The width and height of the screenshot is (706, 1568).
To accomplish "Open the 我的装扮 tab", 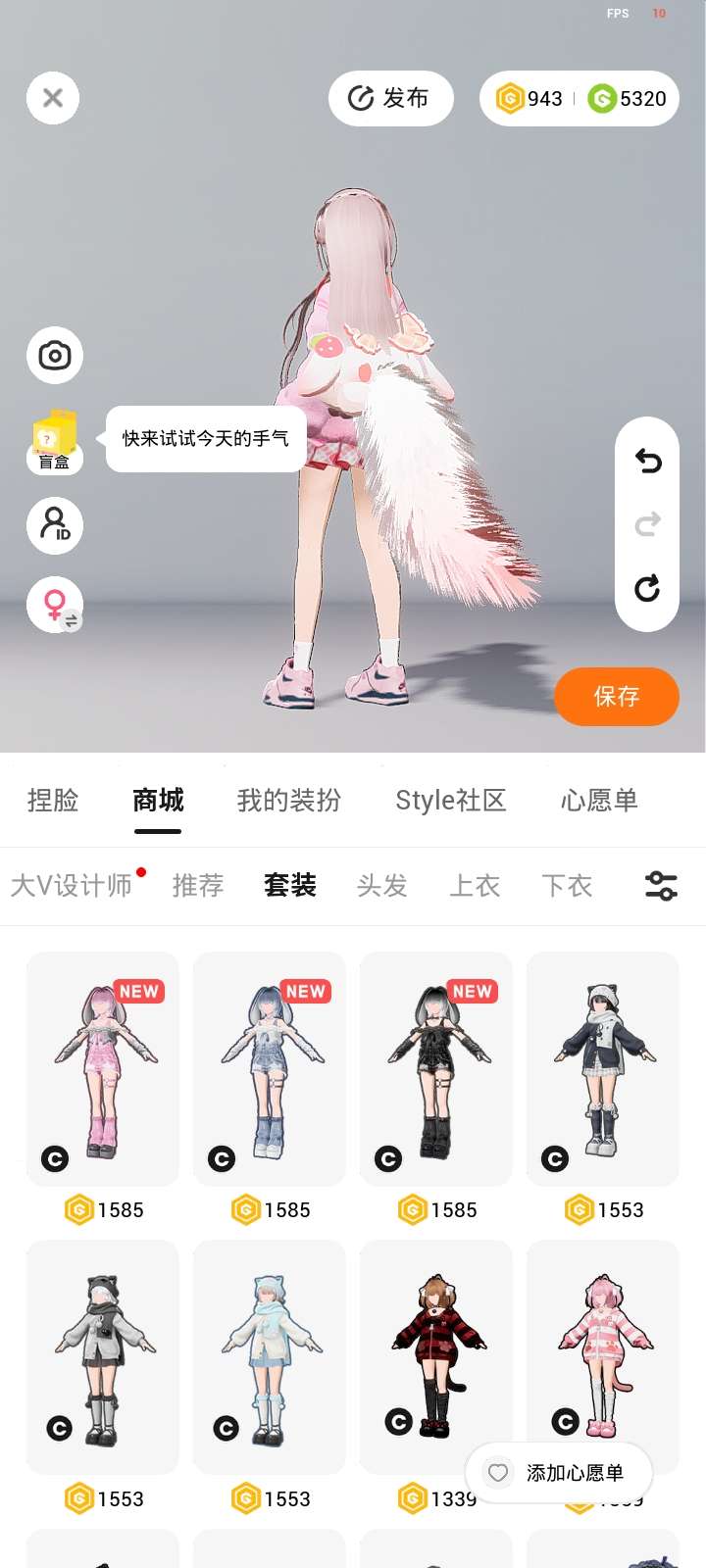I will tap(289, 801).
